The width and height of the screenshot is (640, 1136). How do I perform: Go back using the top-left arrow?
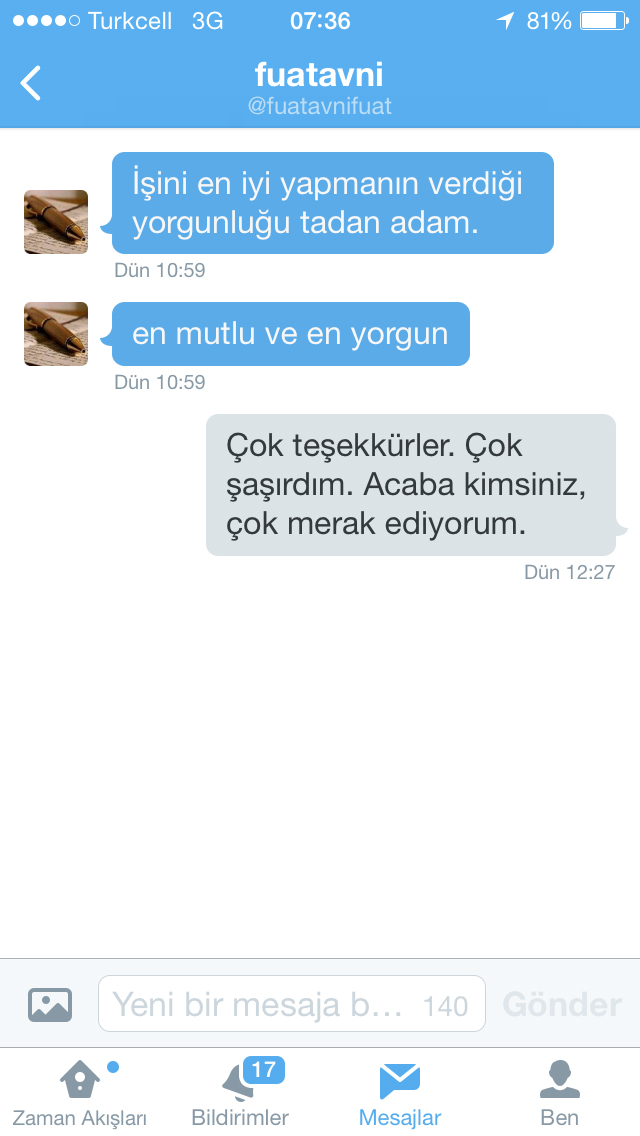(x=31, y=83)
